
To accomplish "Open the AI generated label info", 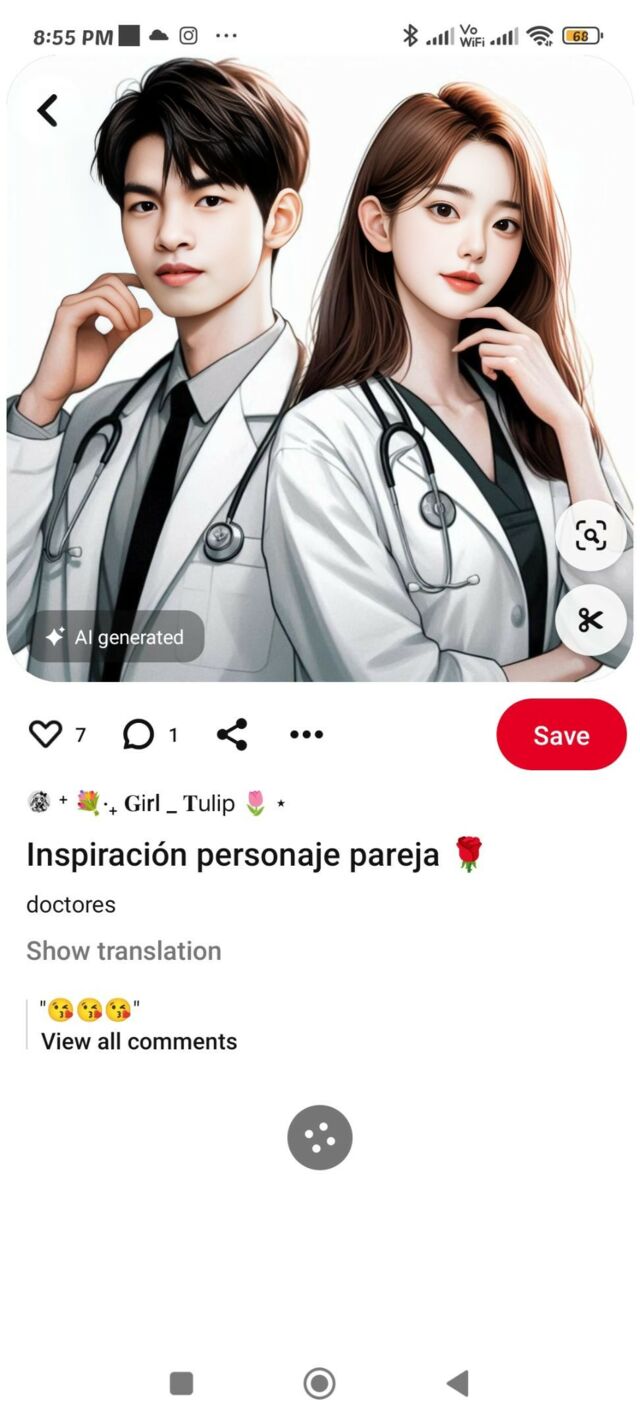I will [115, 637].
